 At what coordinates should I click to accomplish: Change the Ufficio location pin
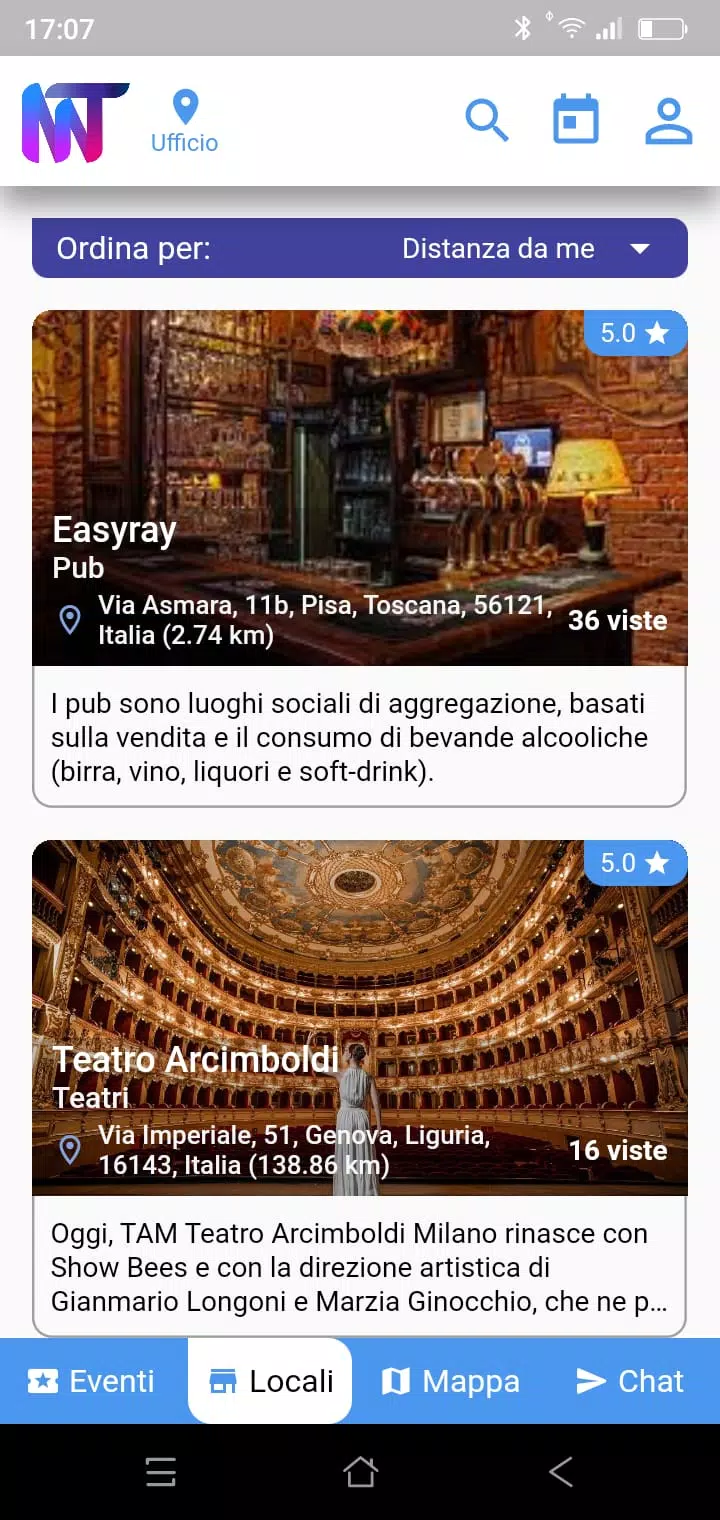(185, 122)
